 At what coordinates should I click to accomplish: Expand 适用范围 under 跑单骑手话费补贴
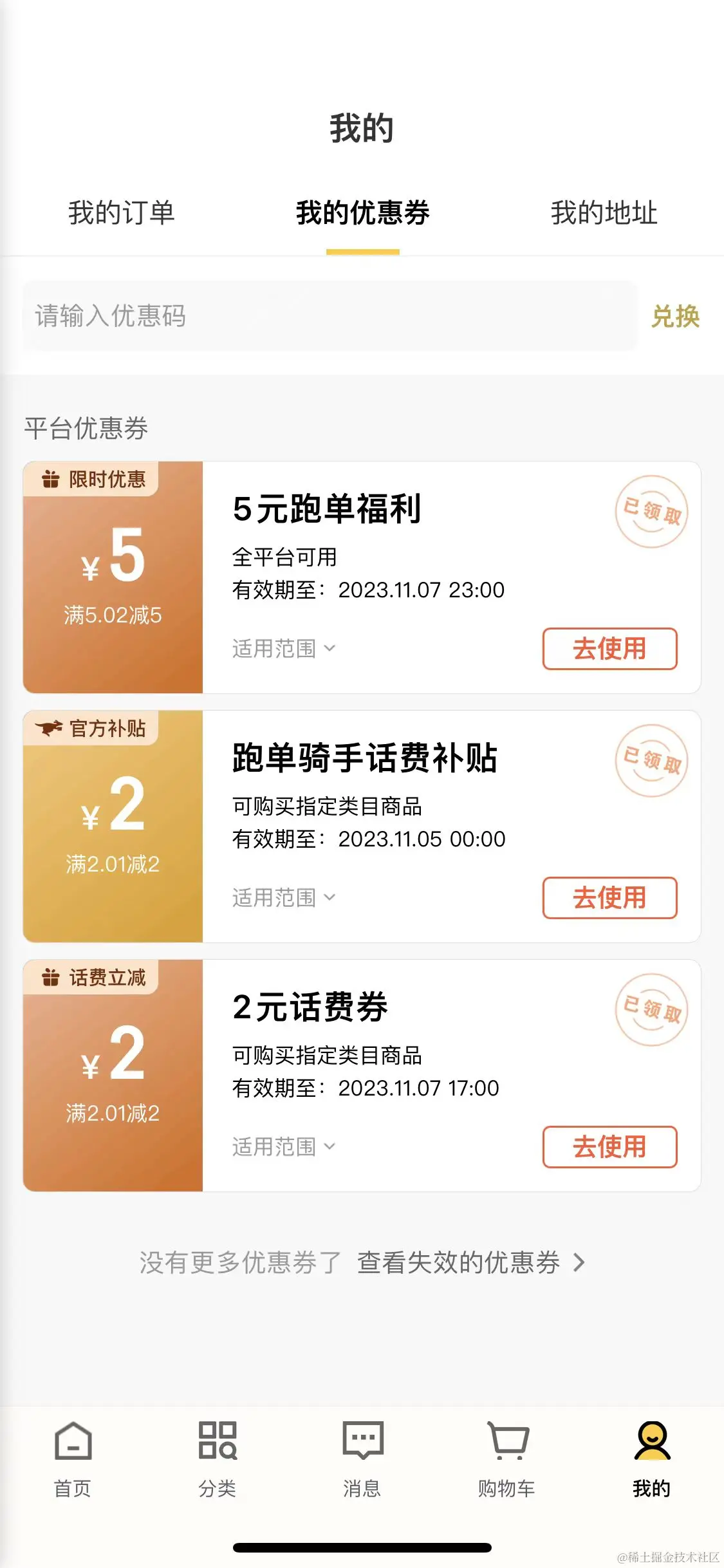(x=284, y=898)
